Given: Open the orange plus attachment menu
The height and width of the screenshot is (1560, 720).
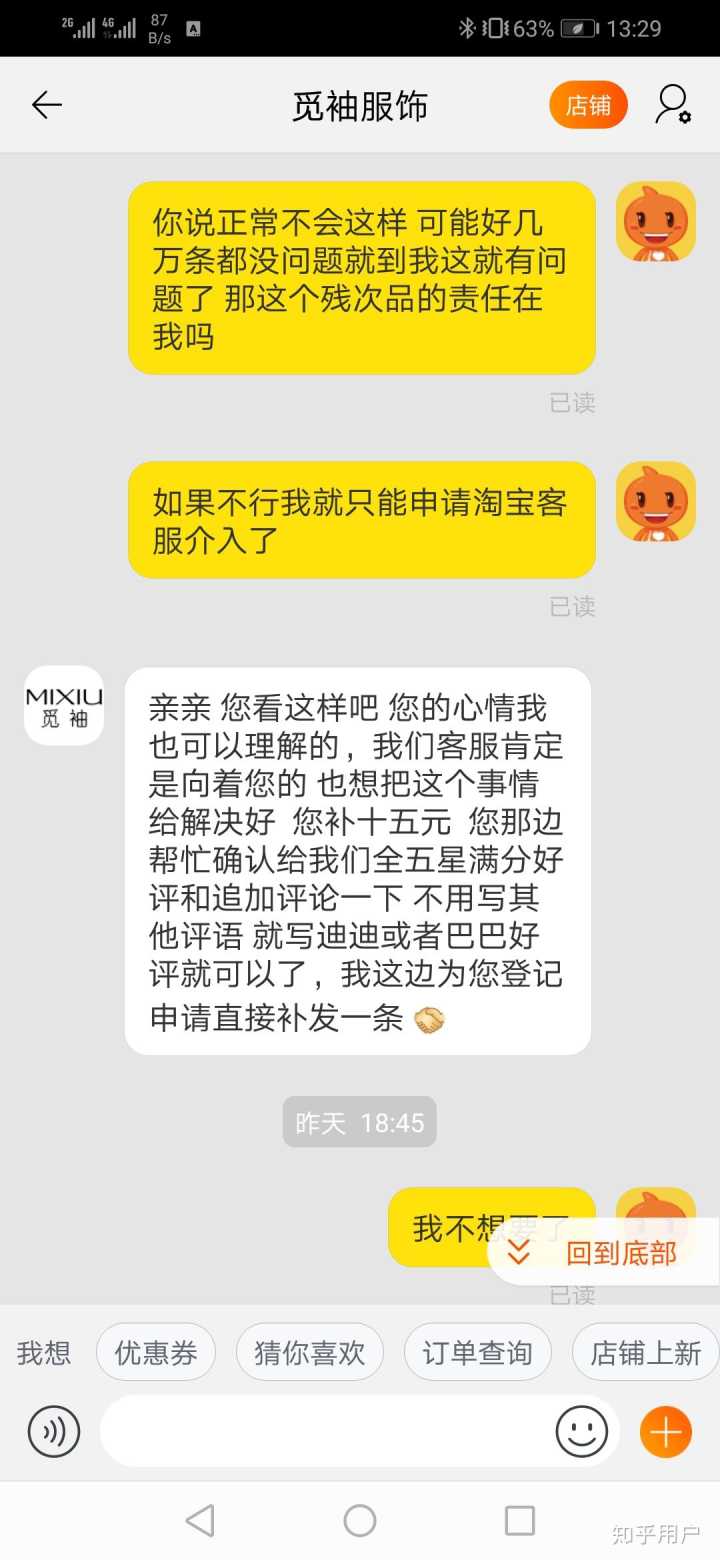Looking at the screenshot, I should pos(665,1432).
